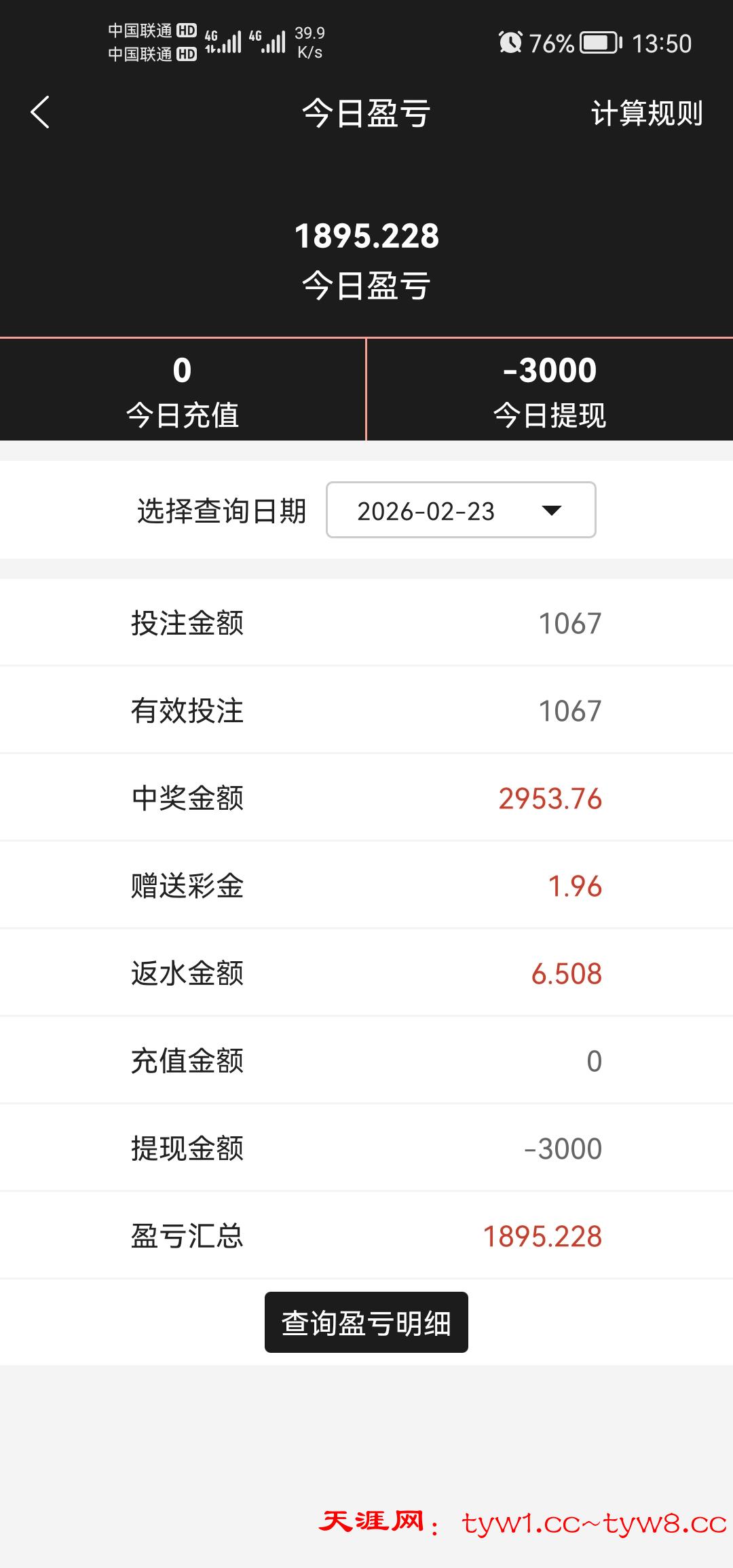Go back using the top-left arrow

tap(41, 112)
